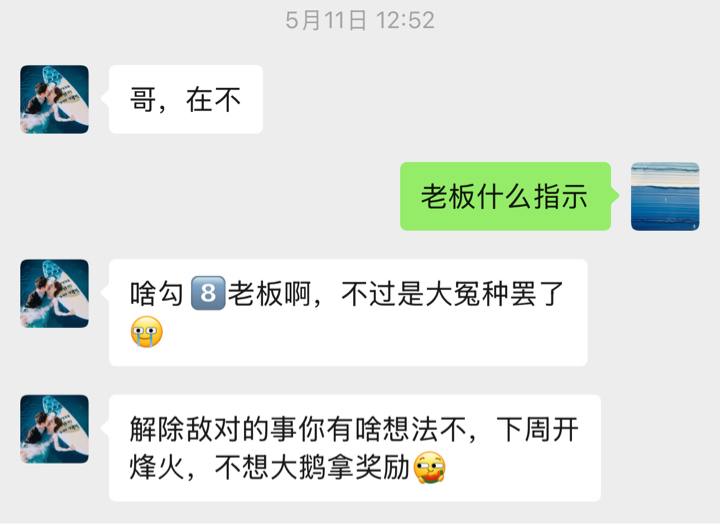Open sender's avatar beside "哥，在不"
This screenshot has height=524, width=720.
54,99
